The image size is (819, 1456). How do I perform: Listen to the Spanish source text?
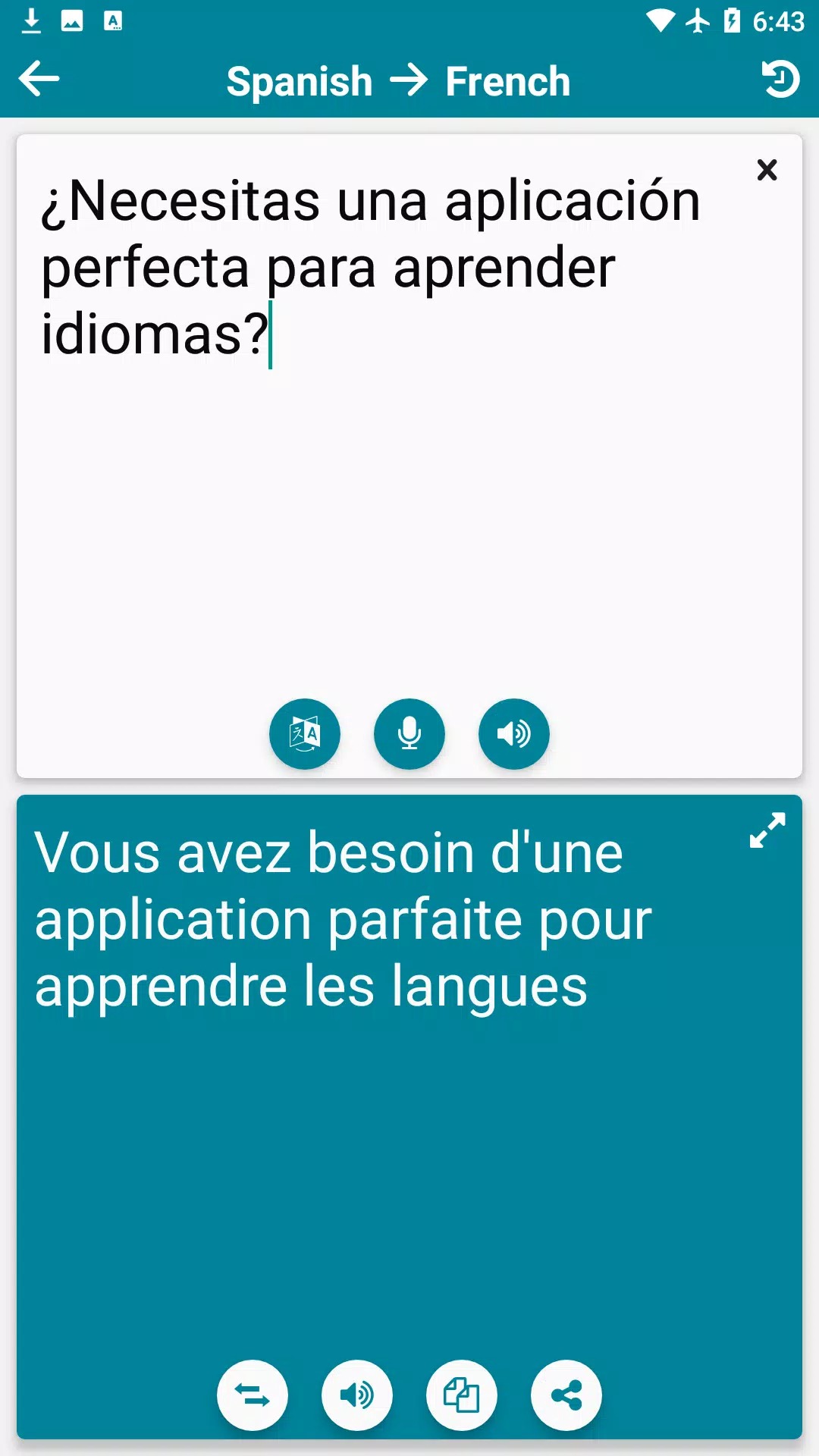[x=514, y=733]
